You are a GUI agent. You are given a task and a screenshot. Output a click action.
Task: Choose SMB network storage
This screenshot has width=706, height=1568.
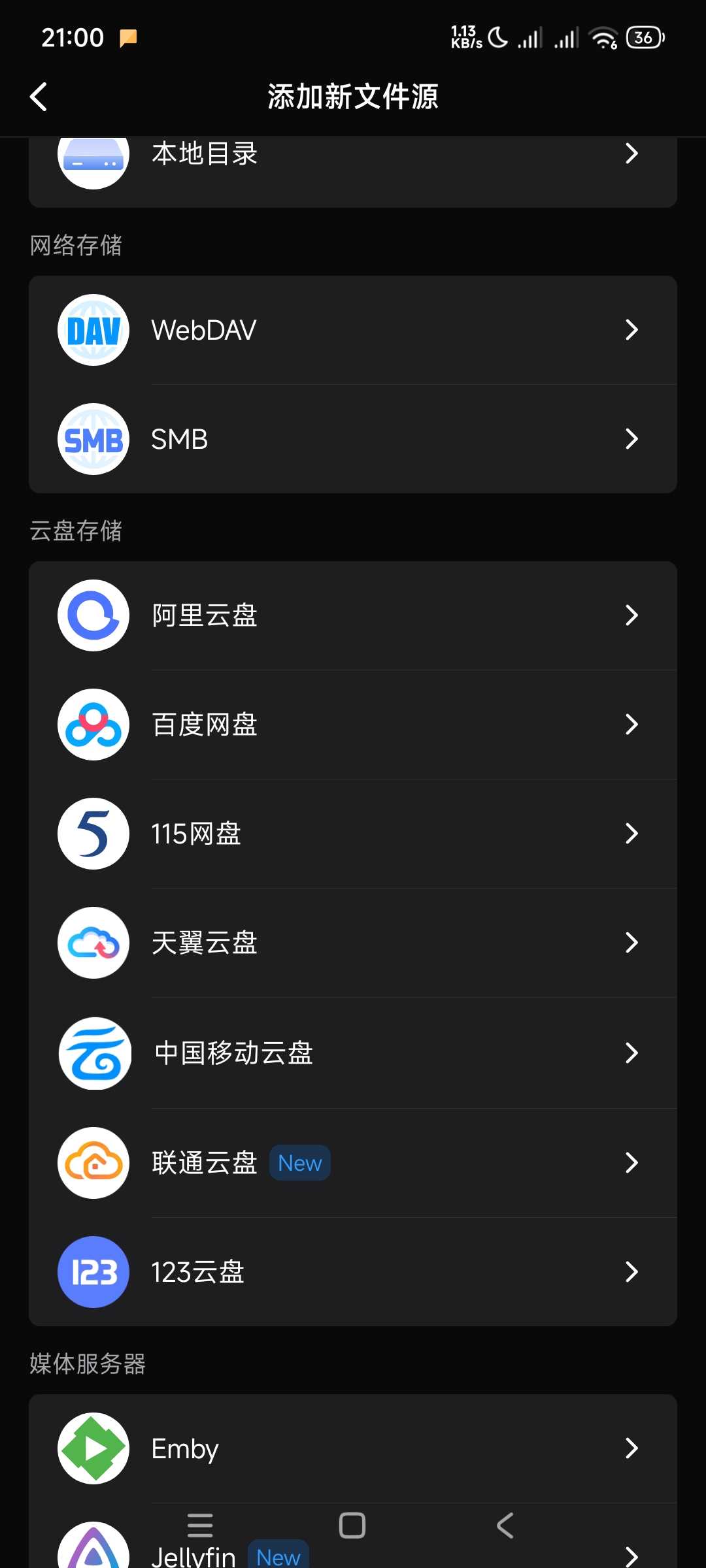tap(352, 439)
